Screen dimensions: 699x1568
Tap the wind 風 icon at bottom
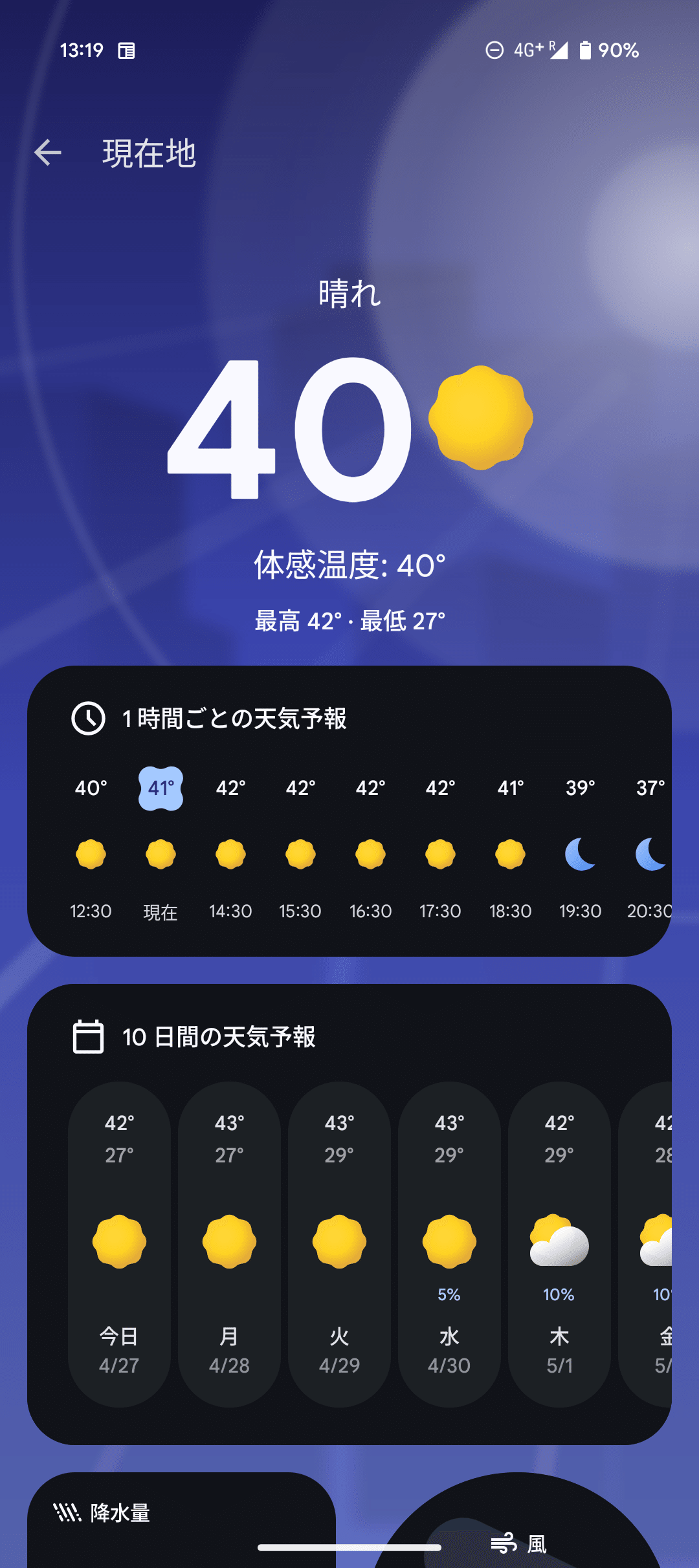[x=504, y=1543]
